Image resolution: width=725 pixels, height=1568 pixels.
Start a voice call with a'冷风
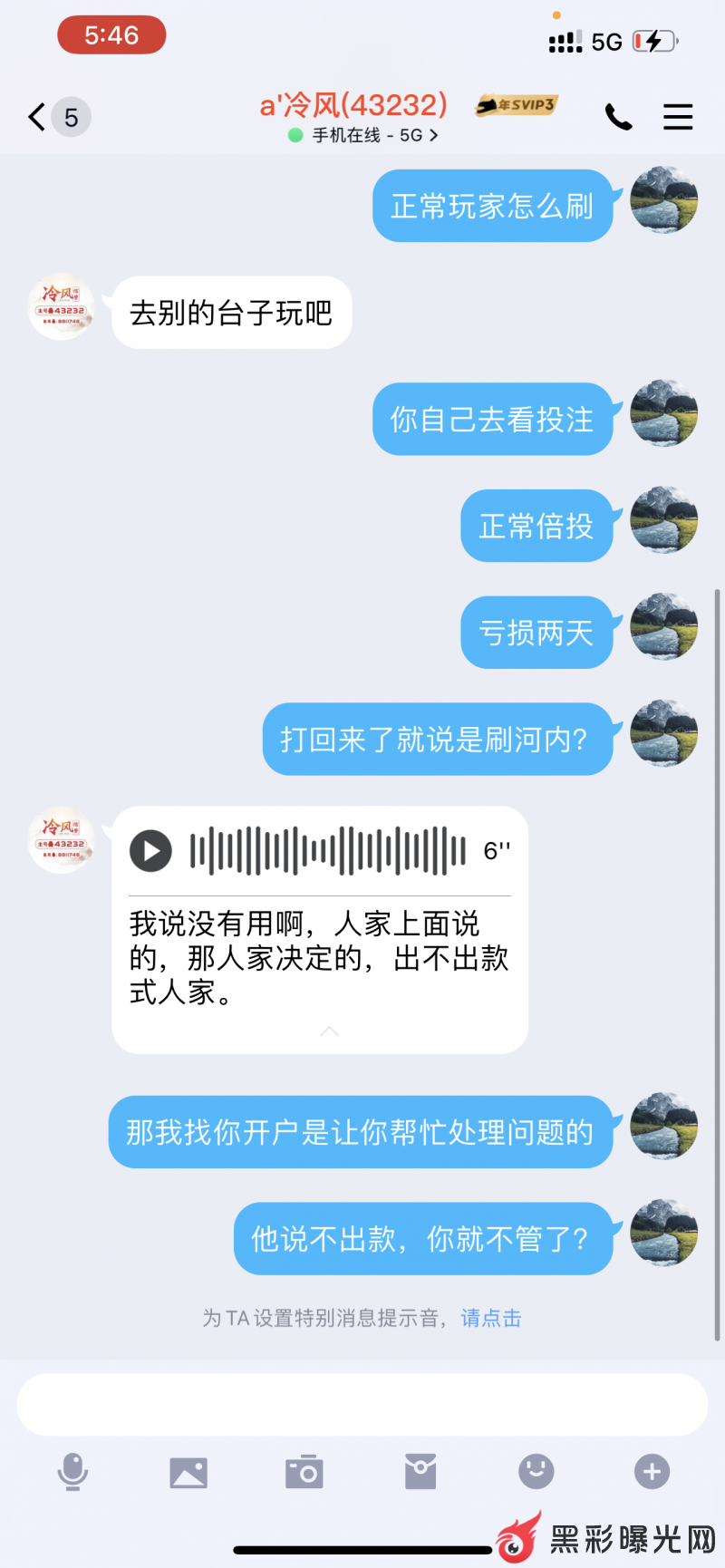point(618,117)
